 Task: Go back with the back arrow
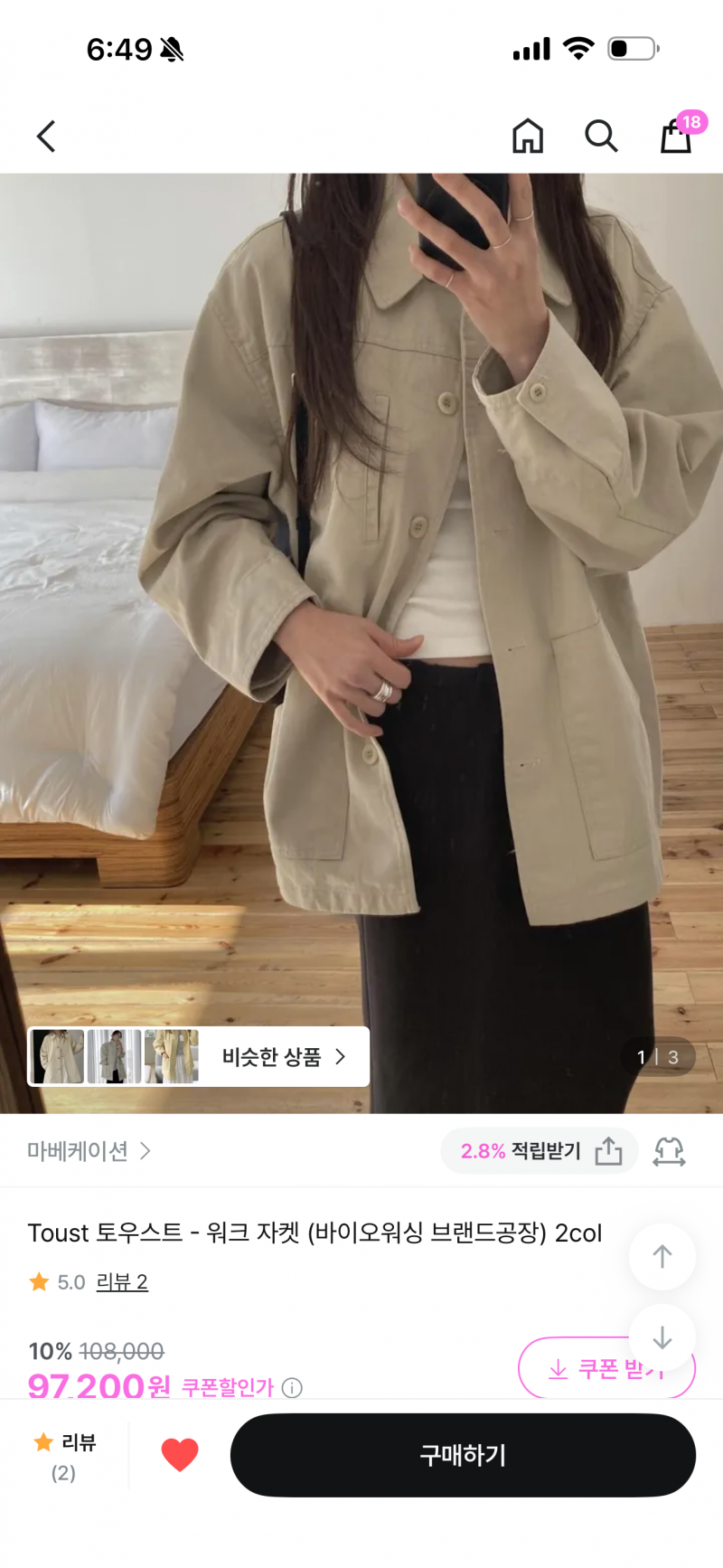click(x=45, y=136)
